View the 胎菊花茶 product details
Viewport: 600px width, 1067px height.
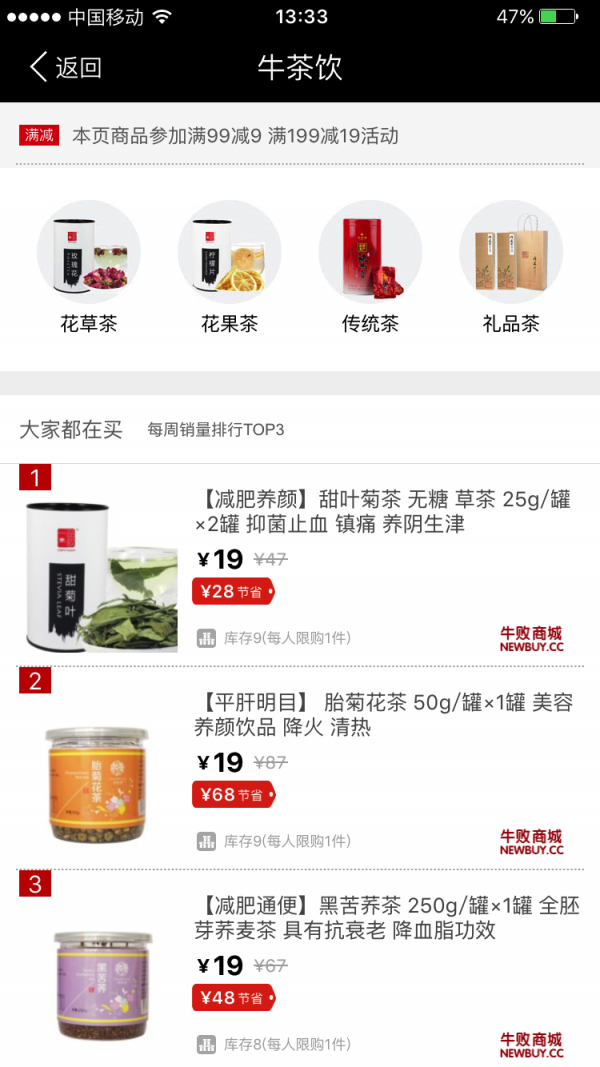point(384,715)
